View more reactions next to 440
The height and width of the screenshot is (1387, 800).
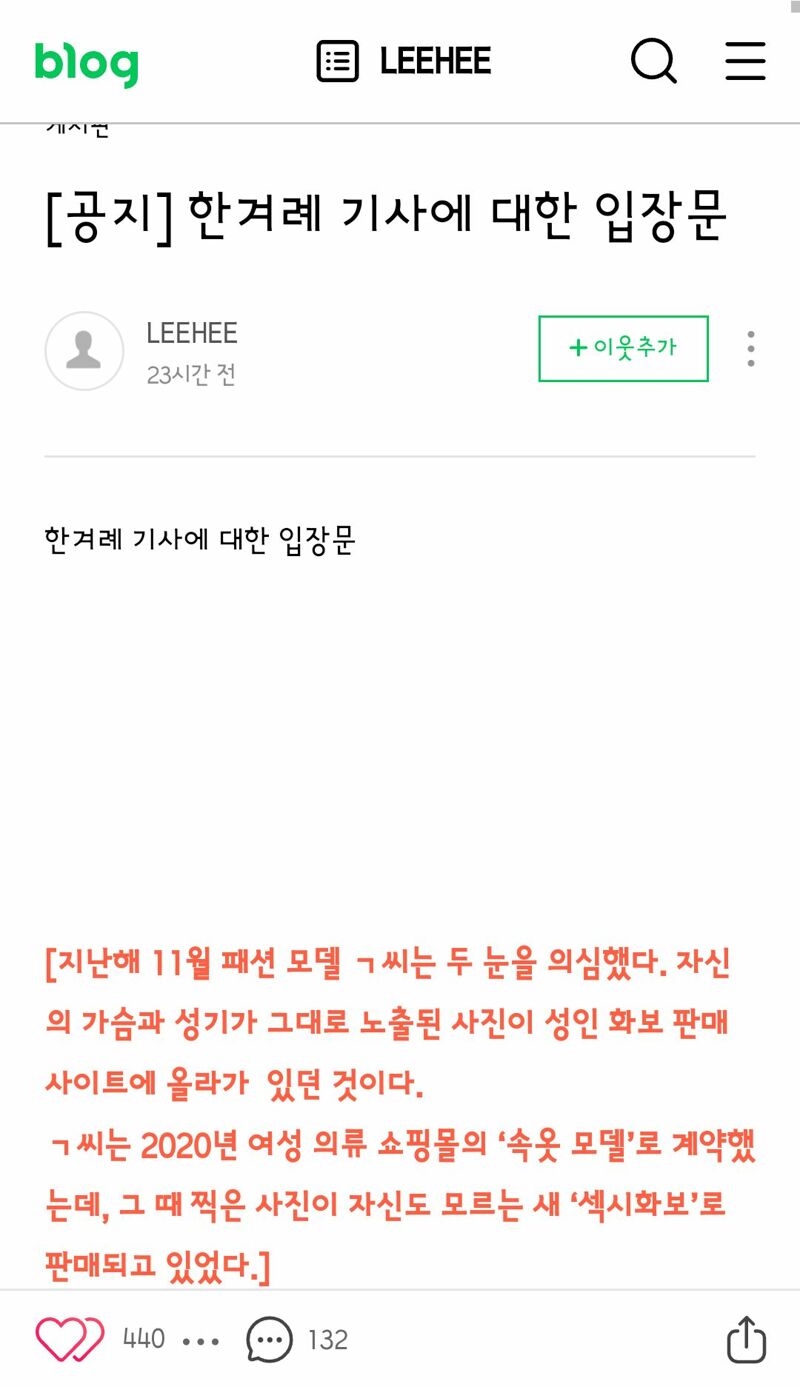(x=201, y=1341)
